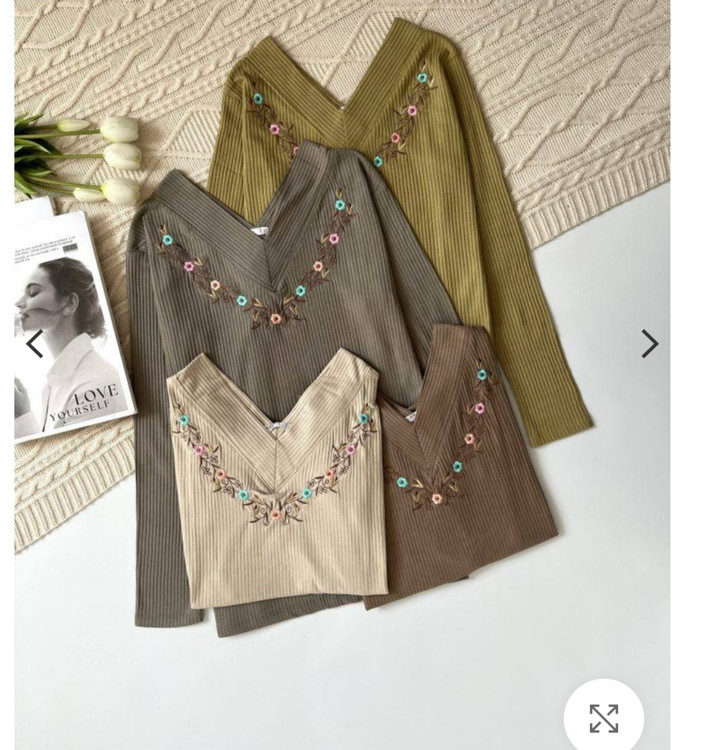Expand the image to fullscreen
The width and height of the screenshot is (704, 750).
[x=603, y=718]
